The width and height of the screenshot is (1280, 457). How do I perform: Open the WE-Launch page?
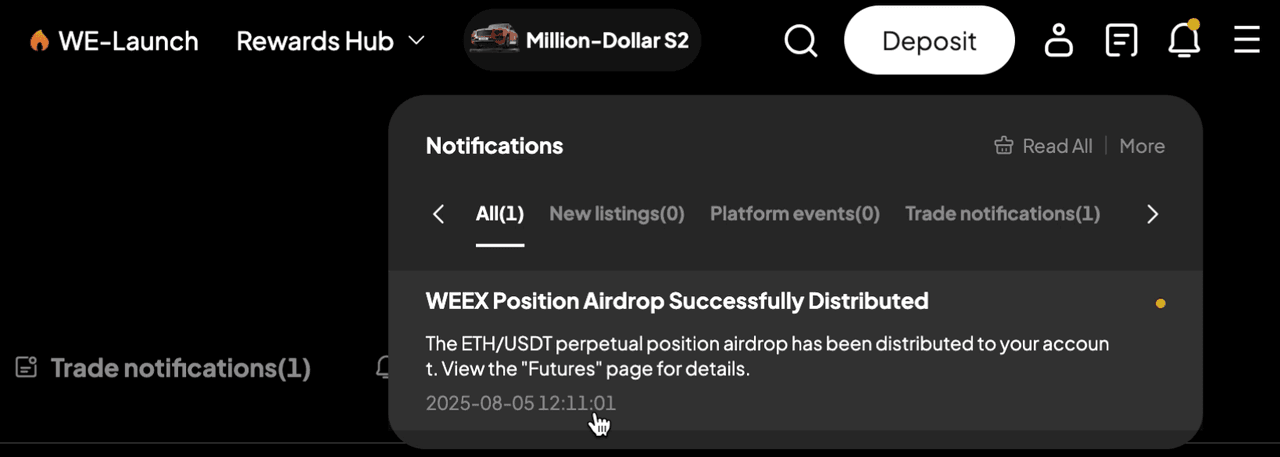[115, 41]
